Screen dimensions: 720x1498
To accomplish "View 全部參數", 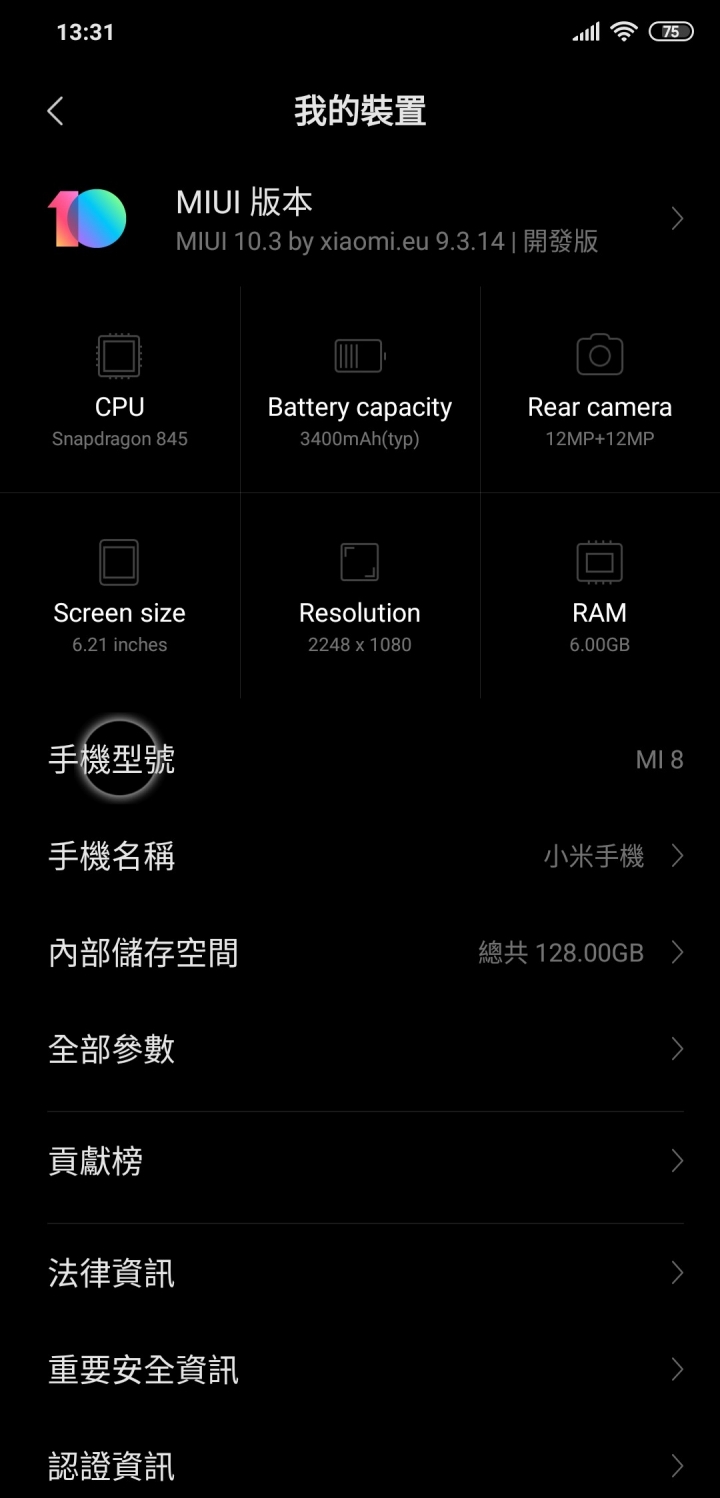I will click(360, 1049).
